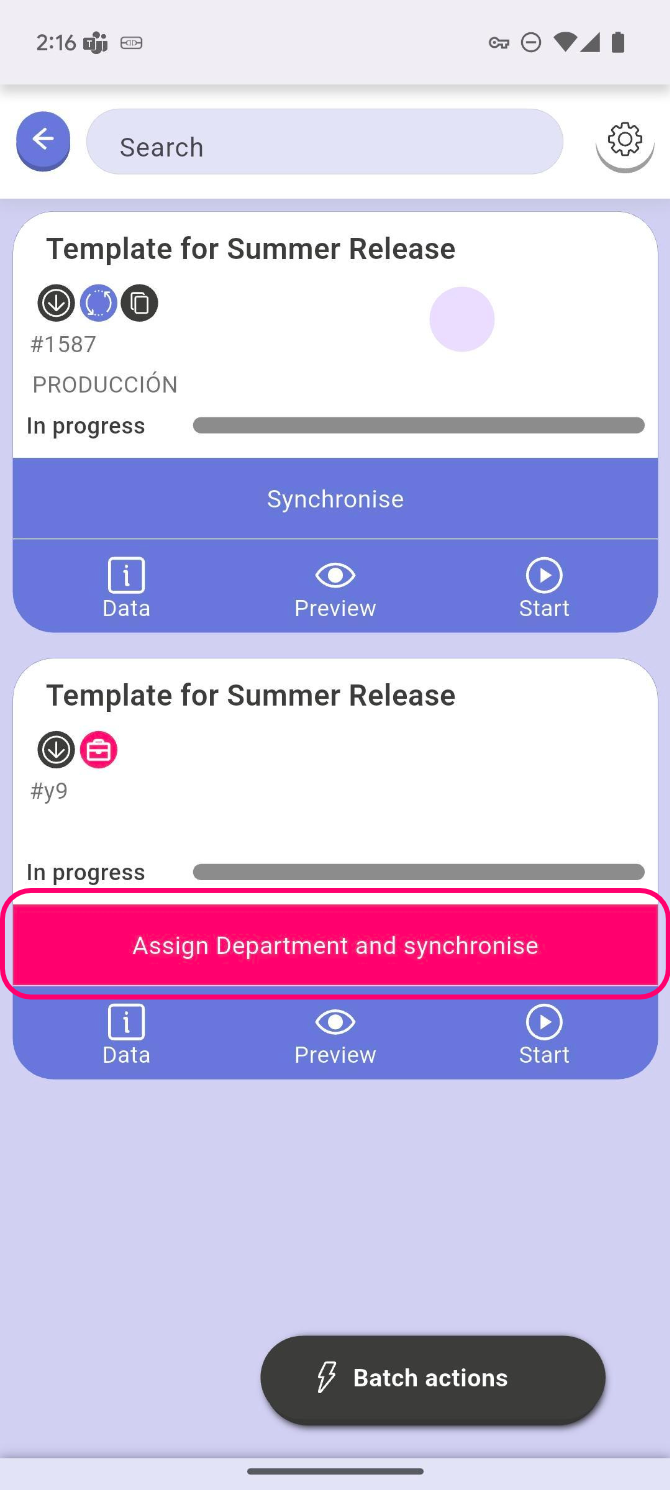The width and height of the screenshot is (670, 1490).
Task: Tap the Search field
Action: (324, 147)
